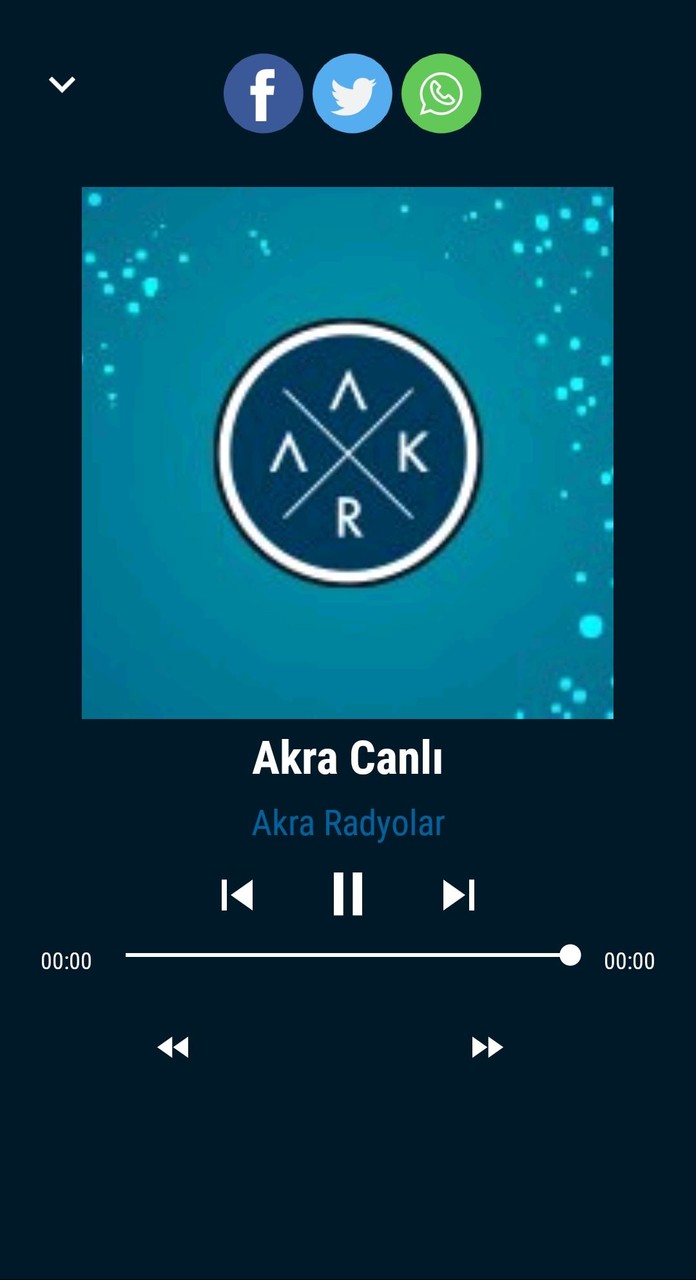Share on Twitter

tap(352, 94)
